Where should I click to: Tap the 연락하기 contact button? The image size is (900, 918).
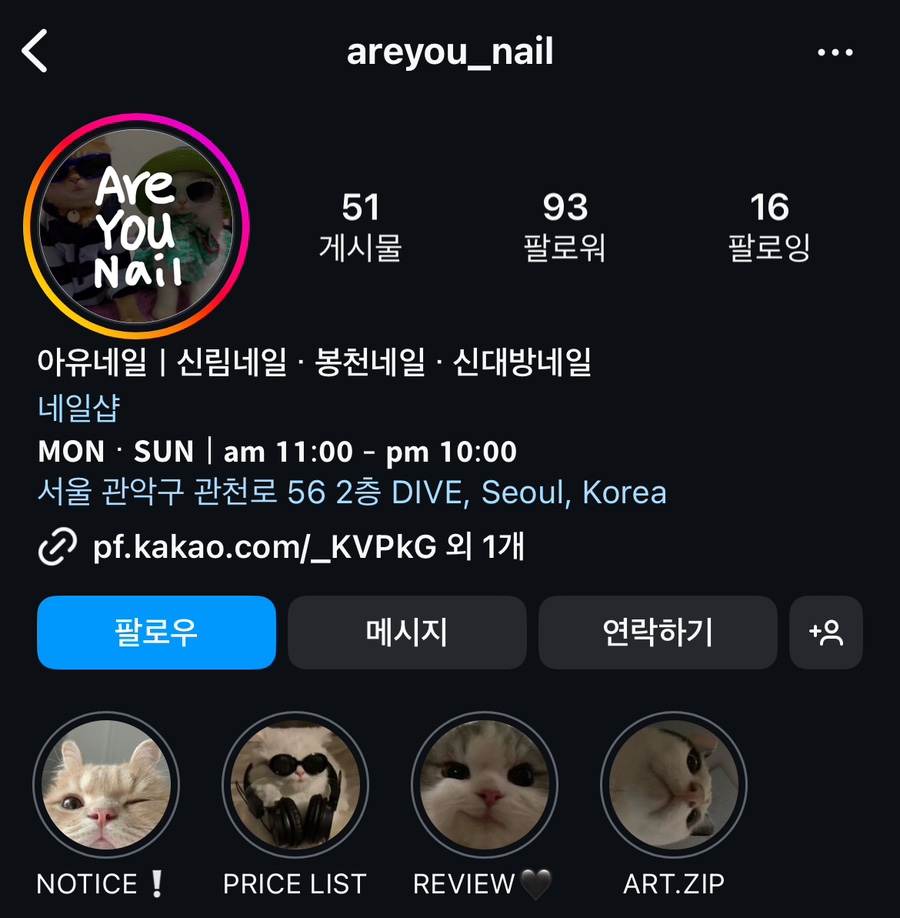[657, 632]
